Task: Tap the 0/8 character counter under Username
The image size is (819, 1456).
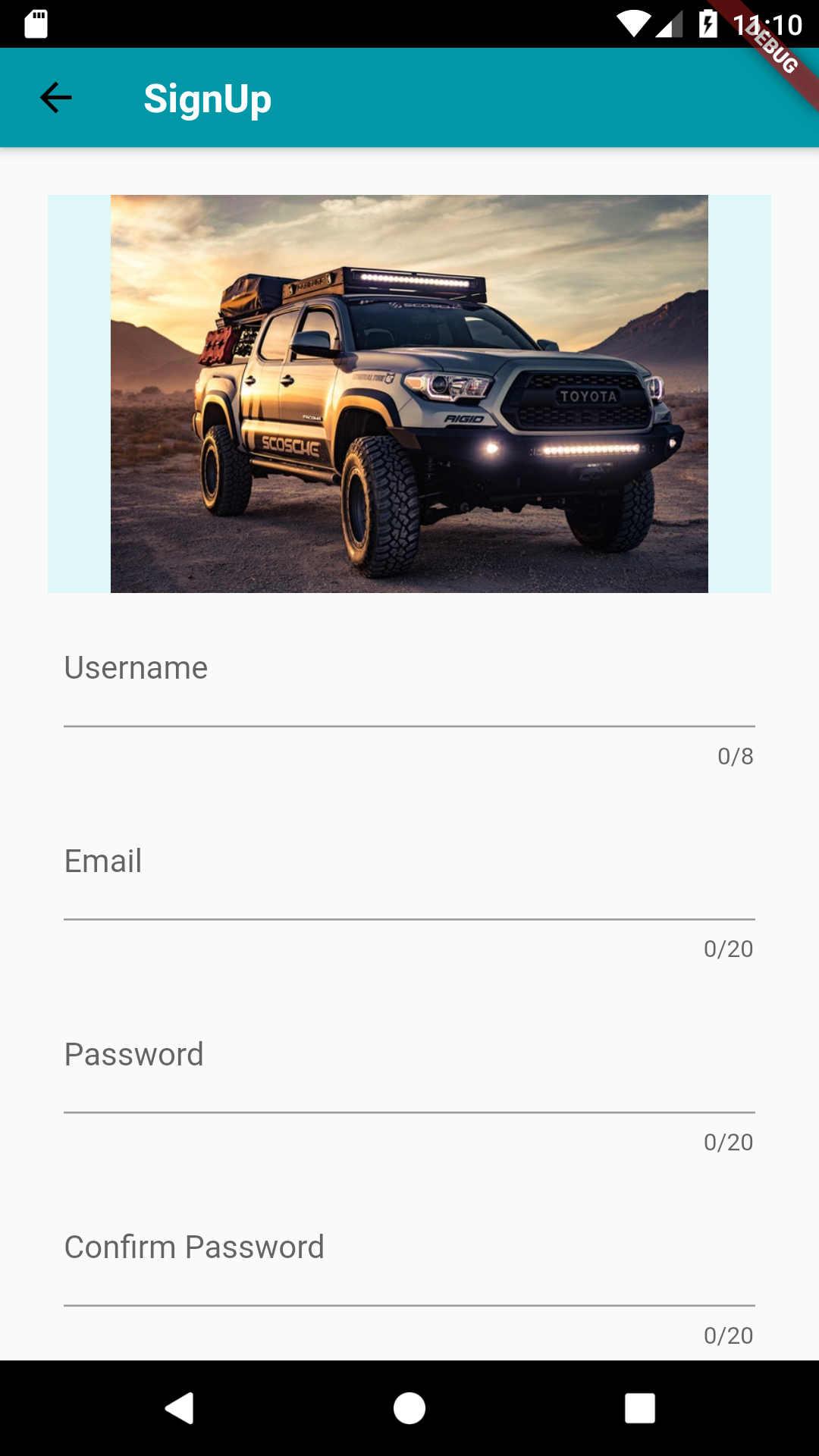Action: click(x=734, y=755)
